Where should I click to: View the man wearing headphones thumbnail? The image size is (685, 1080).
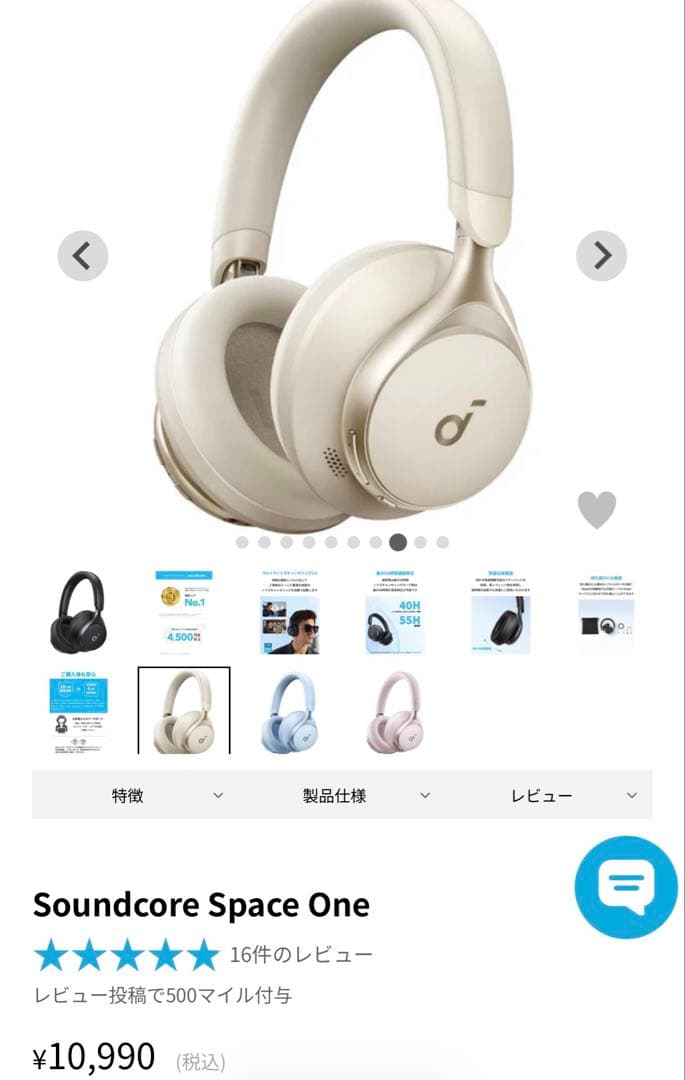pyautogui.click(x=289, y=612)
